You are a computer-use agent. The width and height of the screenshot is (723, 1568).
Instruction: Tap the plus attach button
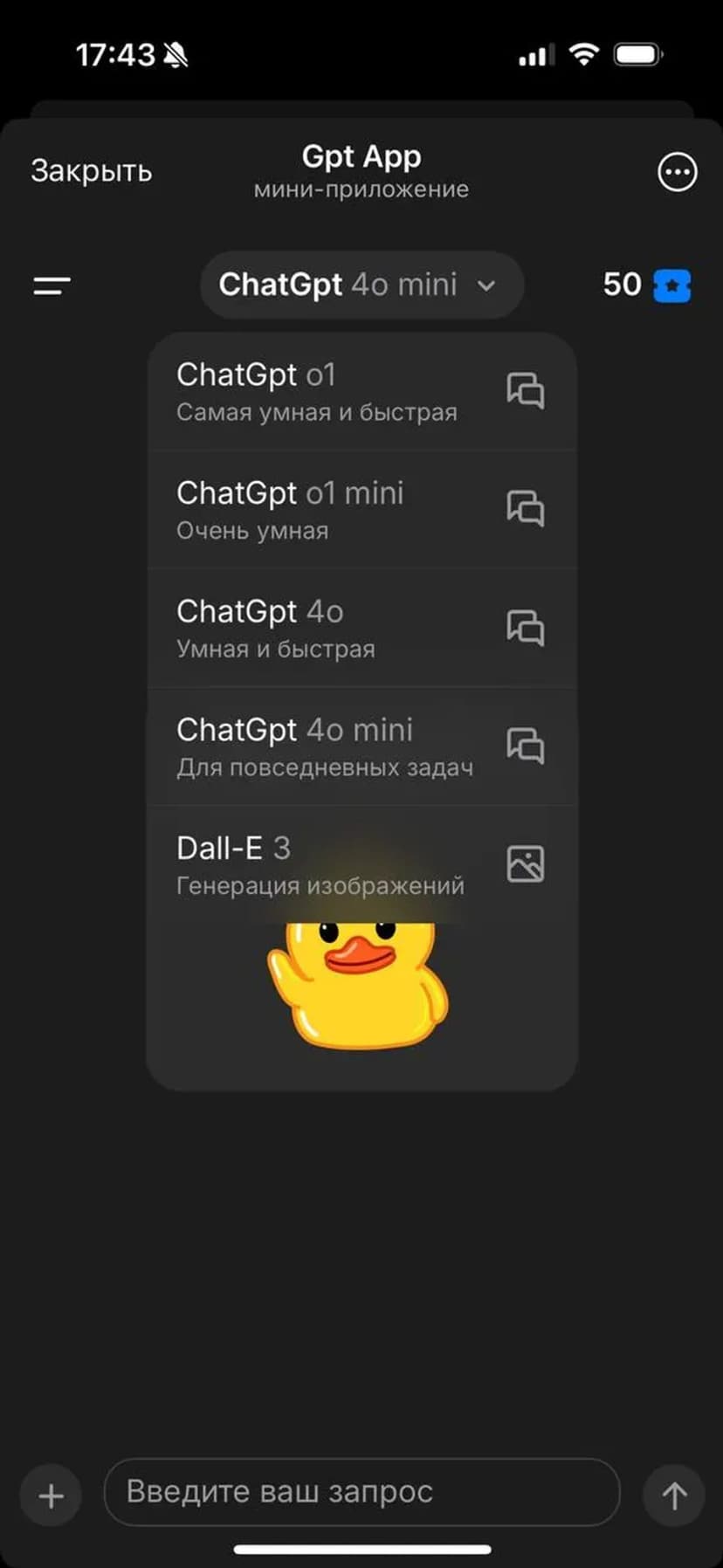coord(51,1496)
